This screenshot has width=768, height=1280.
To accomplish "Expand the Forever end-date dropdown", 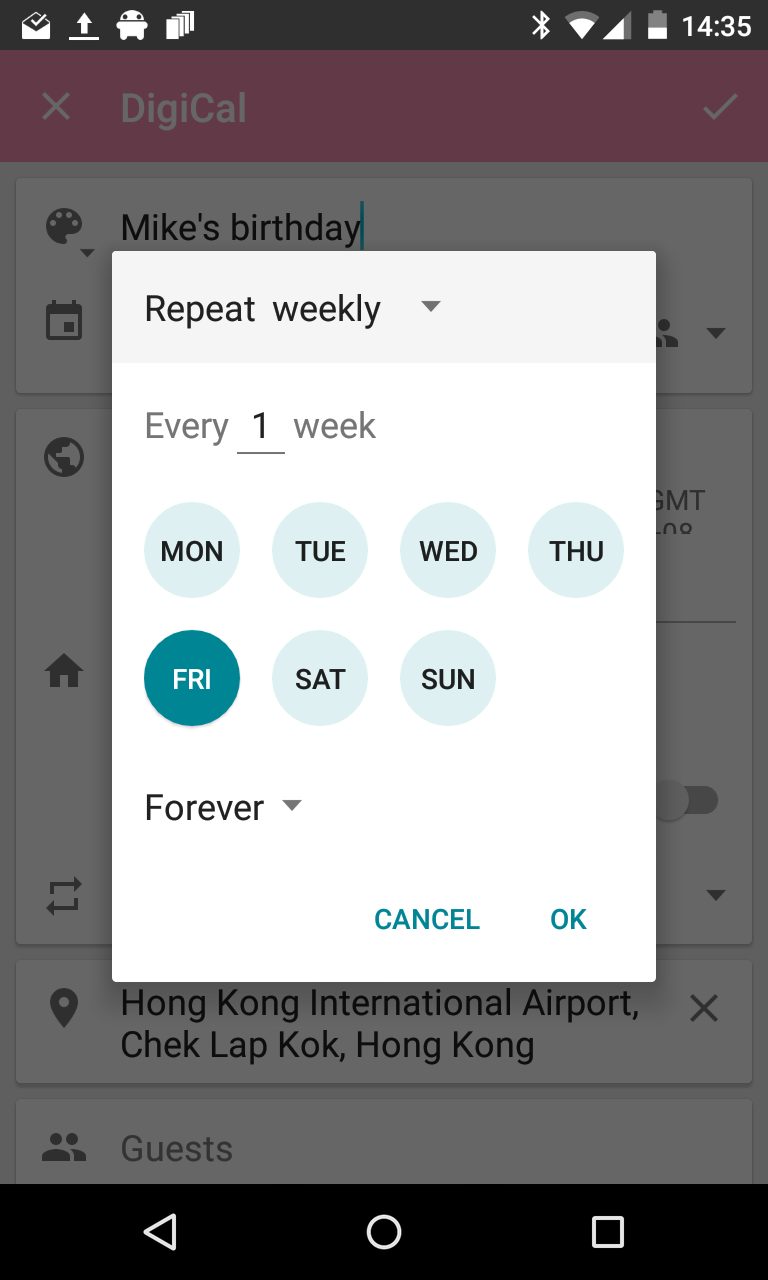I will (x=224, y=807).
